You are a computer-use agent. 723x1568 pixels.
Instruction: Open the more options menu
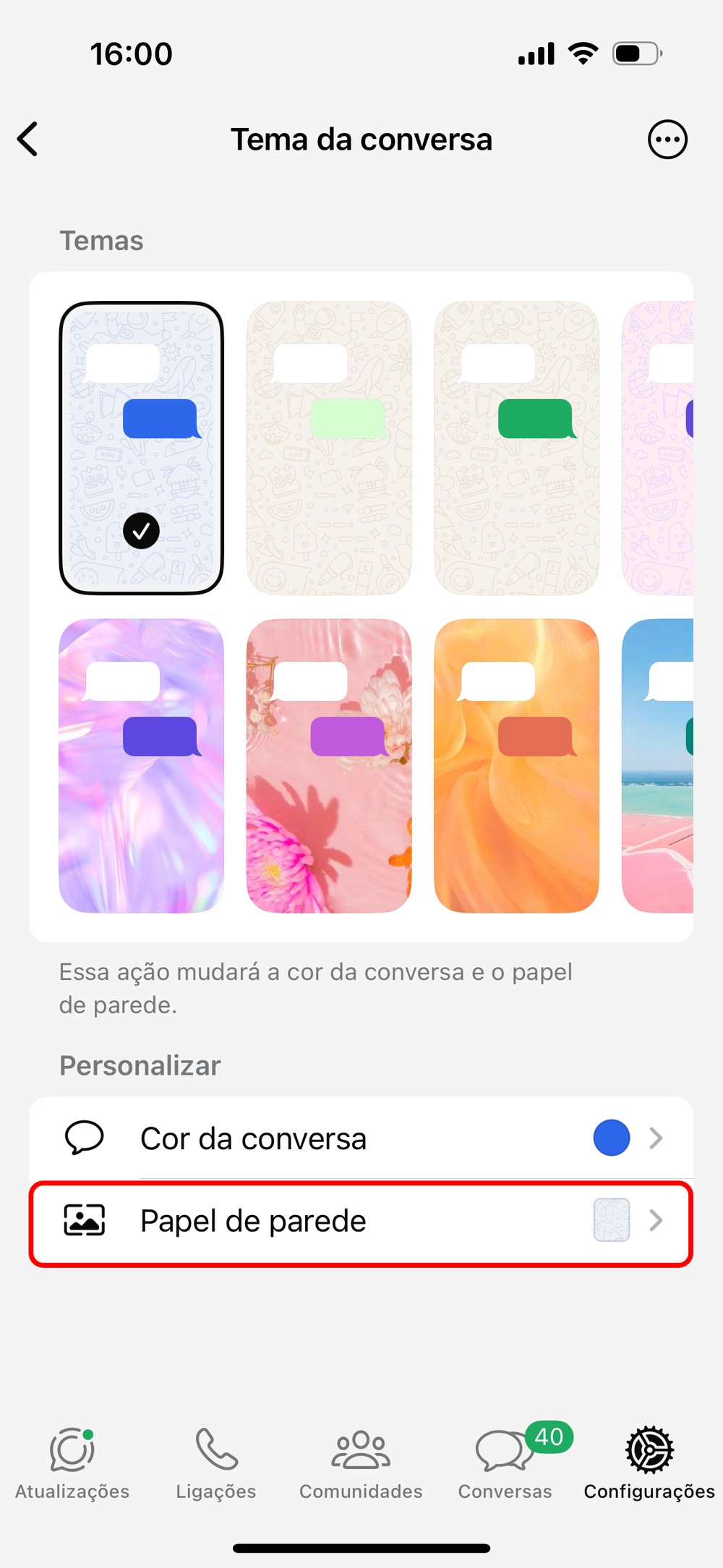[667, 139]
